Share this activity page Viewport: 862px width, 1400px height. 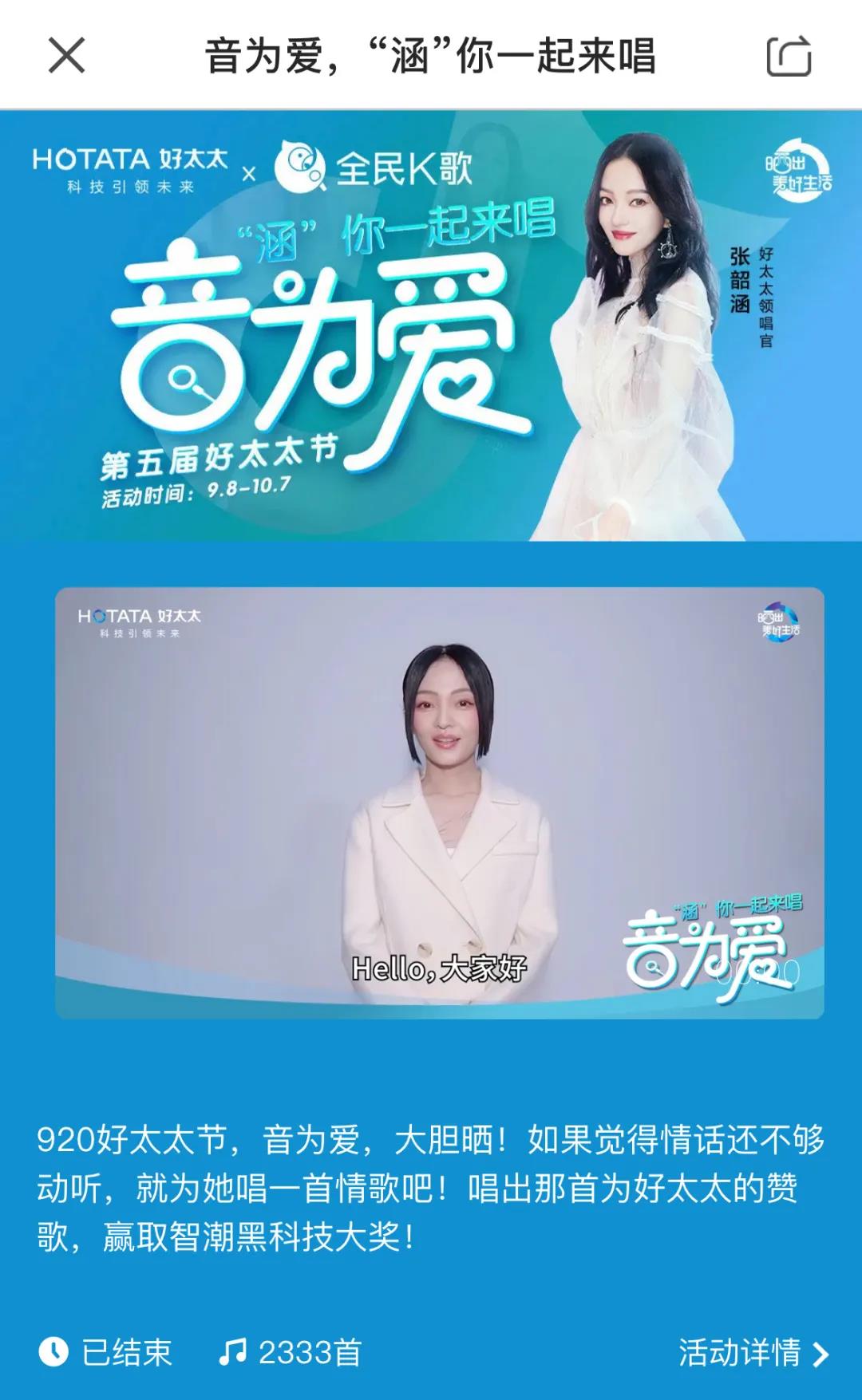[x=789, y=57]
